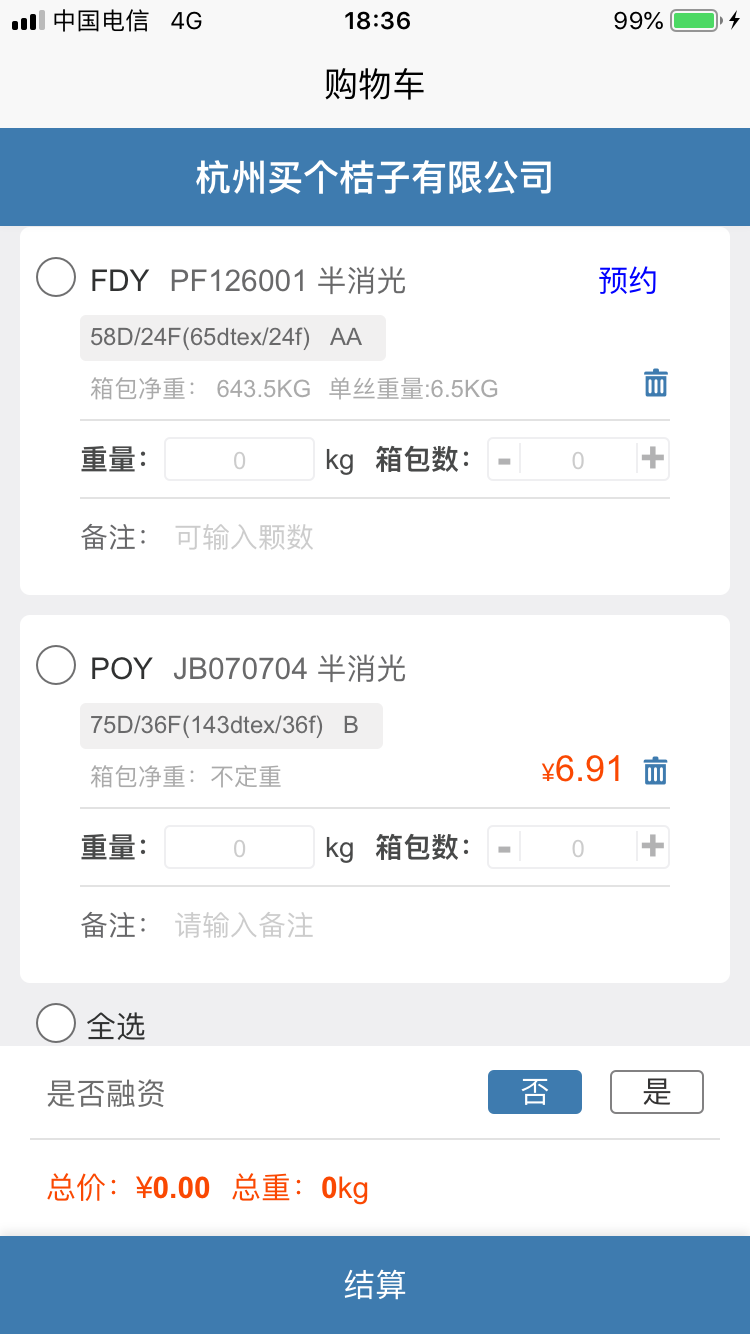Decrease 箱包数 for the POY item
The image size is (750, 1334).
pos(504,848)
